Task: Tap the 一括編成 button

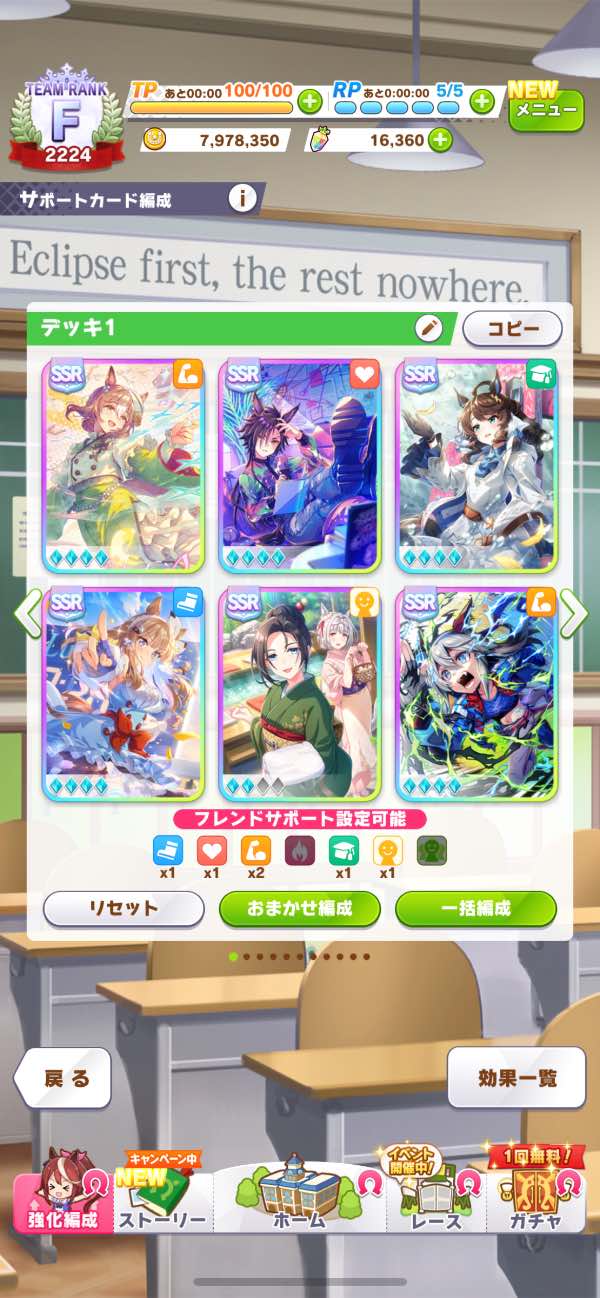Action: pyautogui.click(x=476, y=909)
